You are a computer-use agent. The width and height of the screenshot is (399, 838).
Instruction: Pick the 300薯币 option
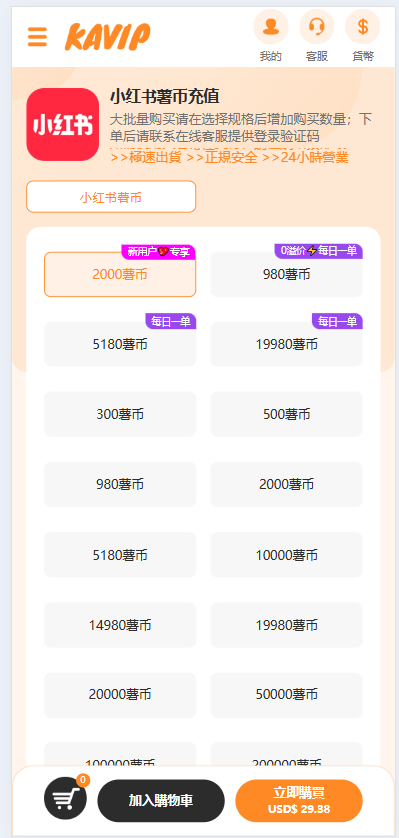(x=120, y=414)
